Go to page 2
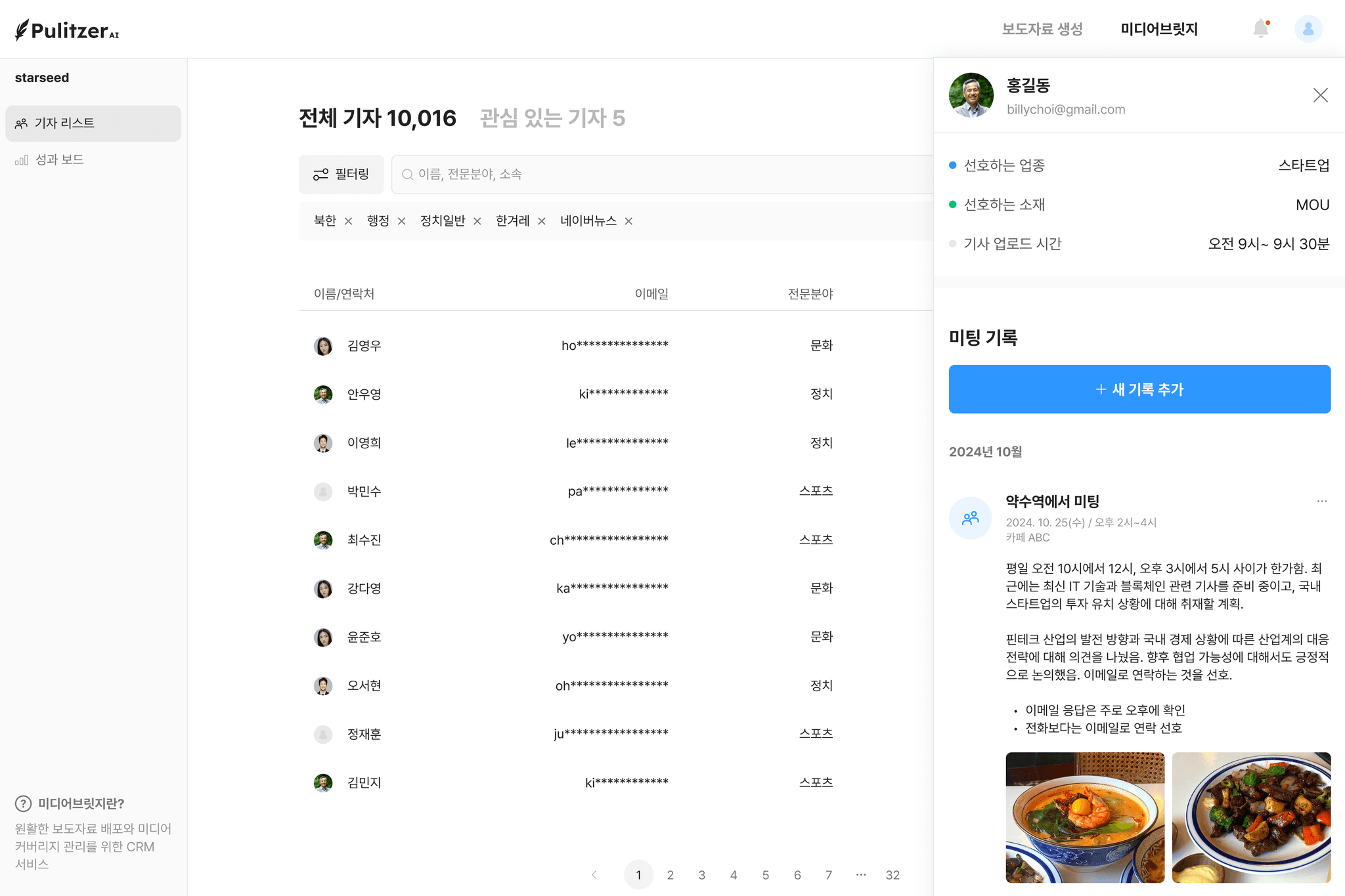 pyautogui.click(x=670, y=874)
